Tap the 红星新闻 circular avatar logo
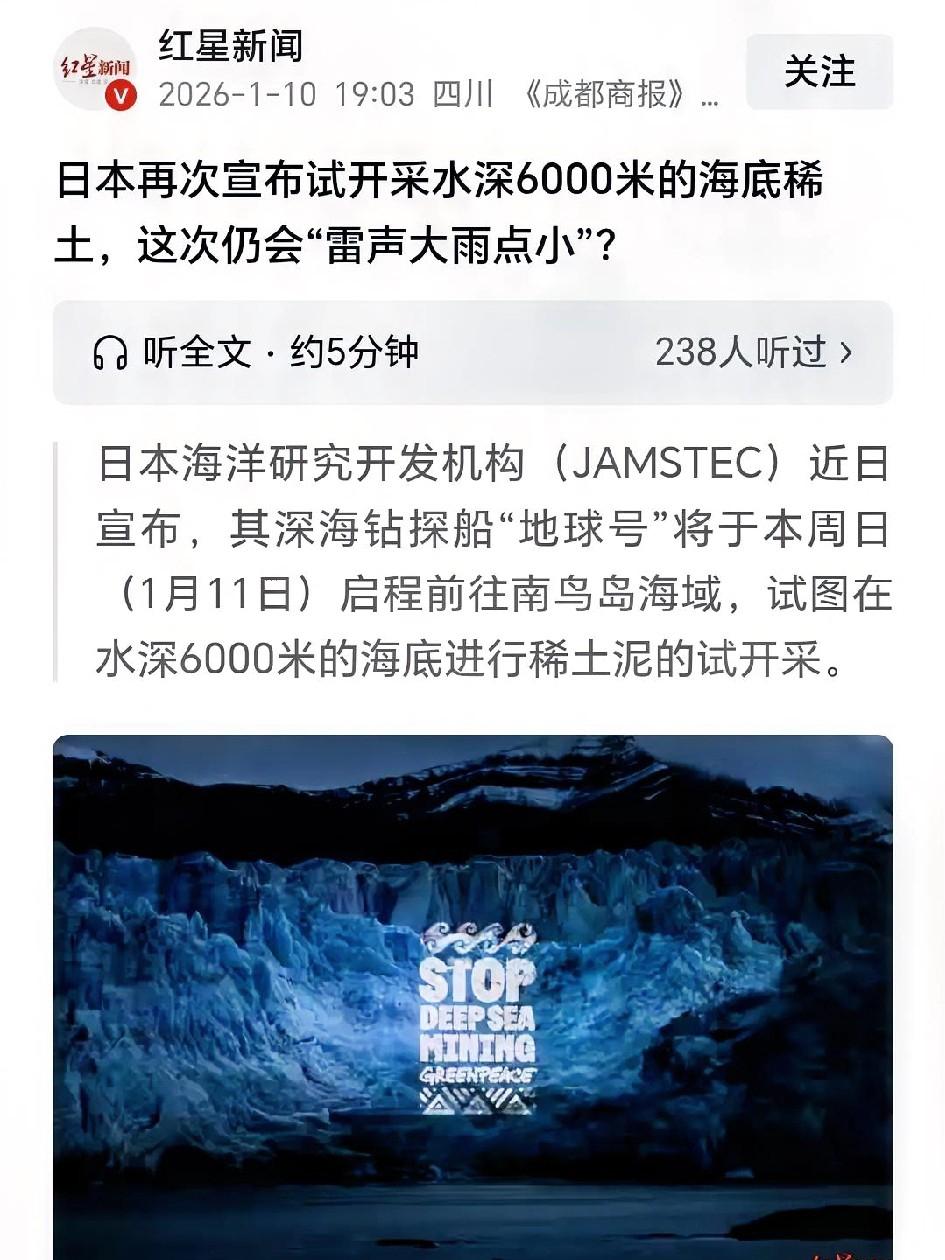The image size is (945, 1260). coord(96,70)
